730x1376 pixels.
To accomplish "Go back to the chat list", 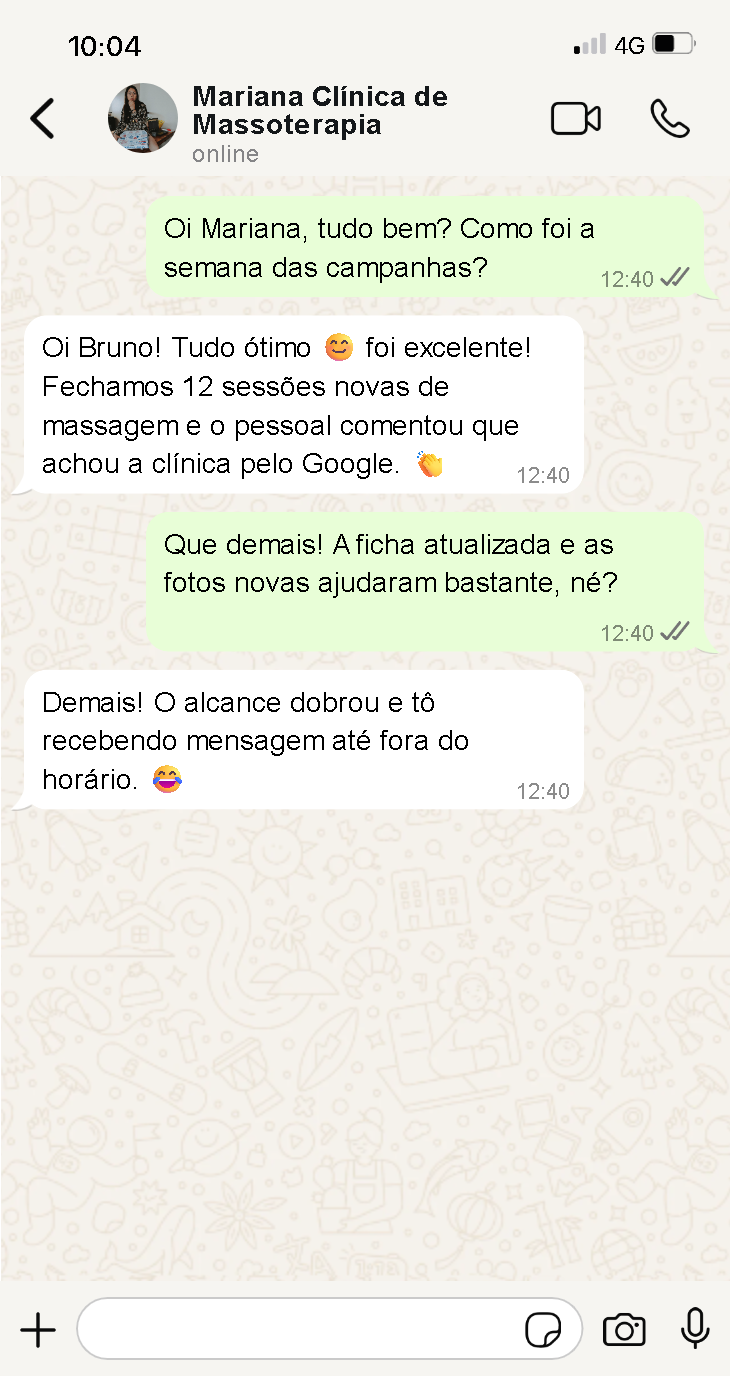I will coord(42,119).
